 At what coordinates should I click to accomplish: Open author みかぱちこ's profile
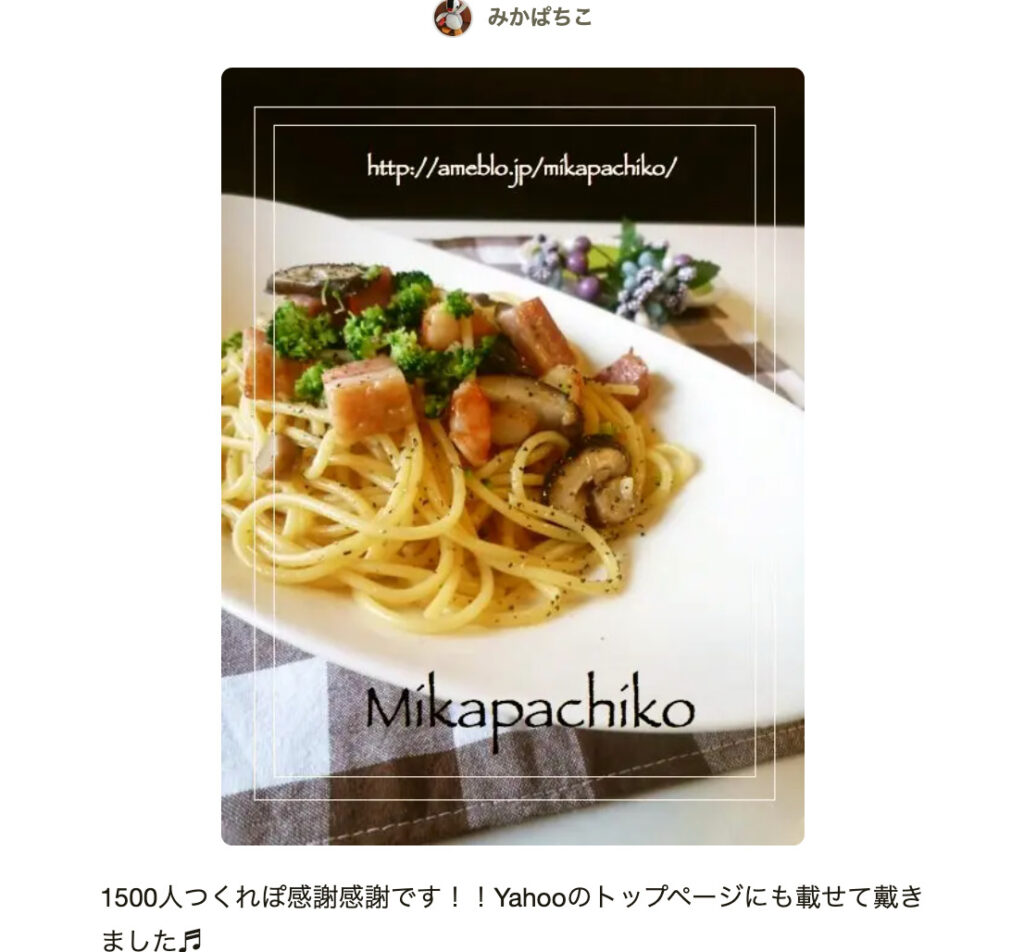(x=538, y=17)
